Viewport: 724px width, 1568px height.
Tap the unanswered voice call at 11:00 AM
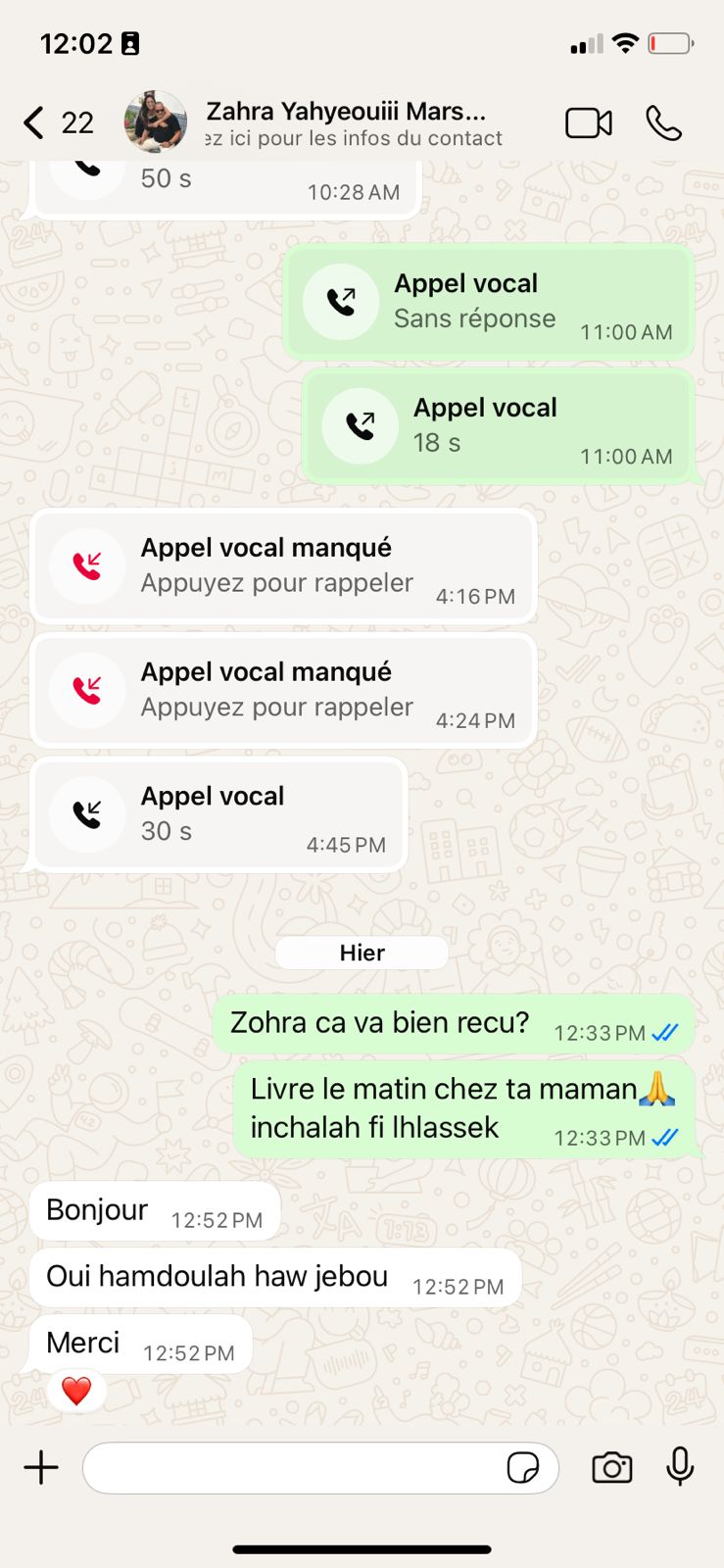tap(488, 301)
